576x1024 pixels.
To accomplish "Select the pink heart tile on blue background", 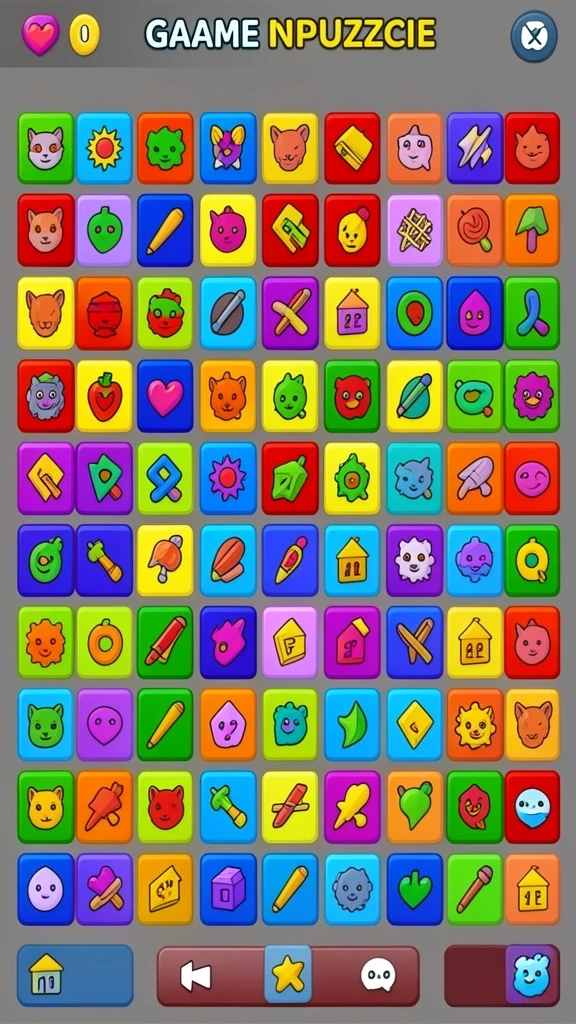I will pos(165,395).
